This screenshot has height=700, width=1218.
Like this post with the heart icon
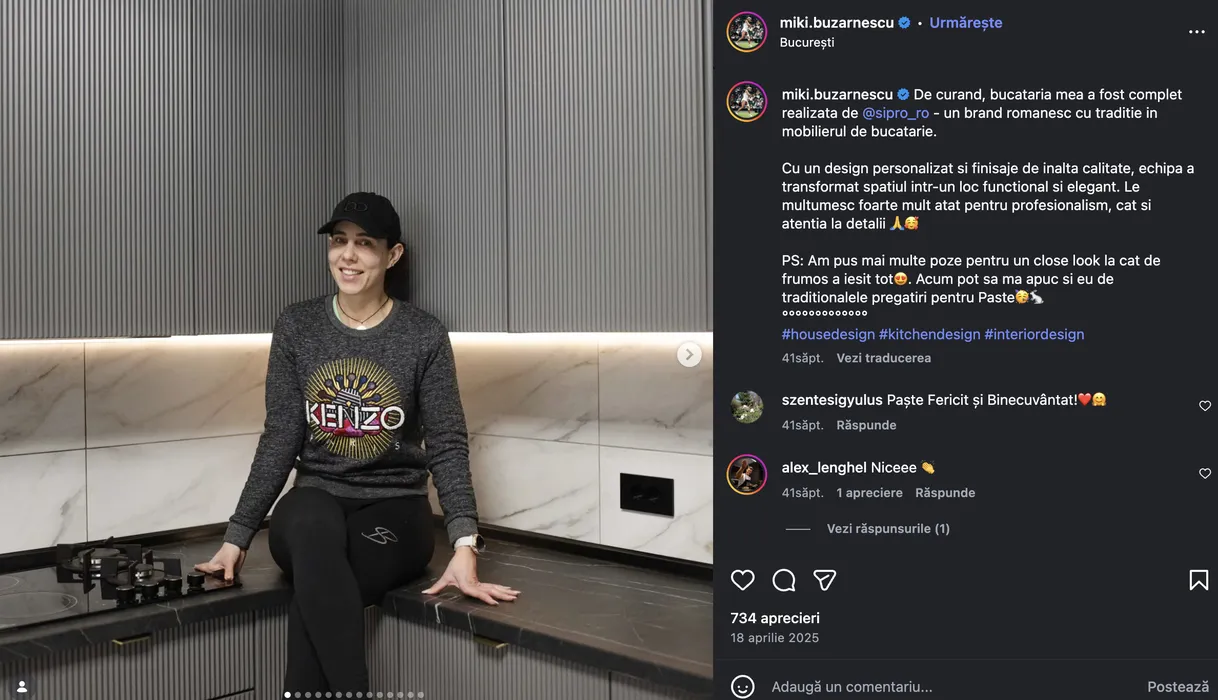[743, 580]
